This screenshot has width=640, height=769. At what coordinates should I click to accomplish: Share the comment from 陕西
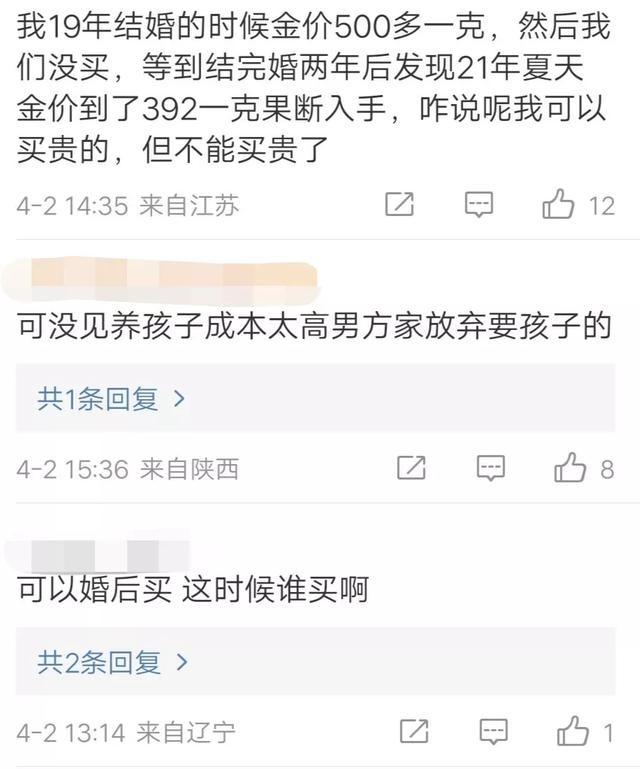pyautogui.click(x=411, y=468)
